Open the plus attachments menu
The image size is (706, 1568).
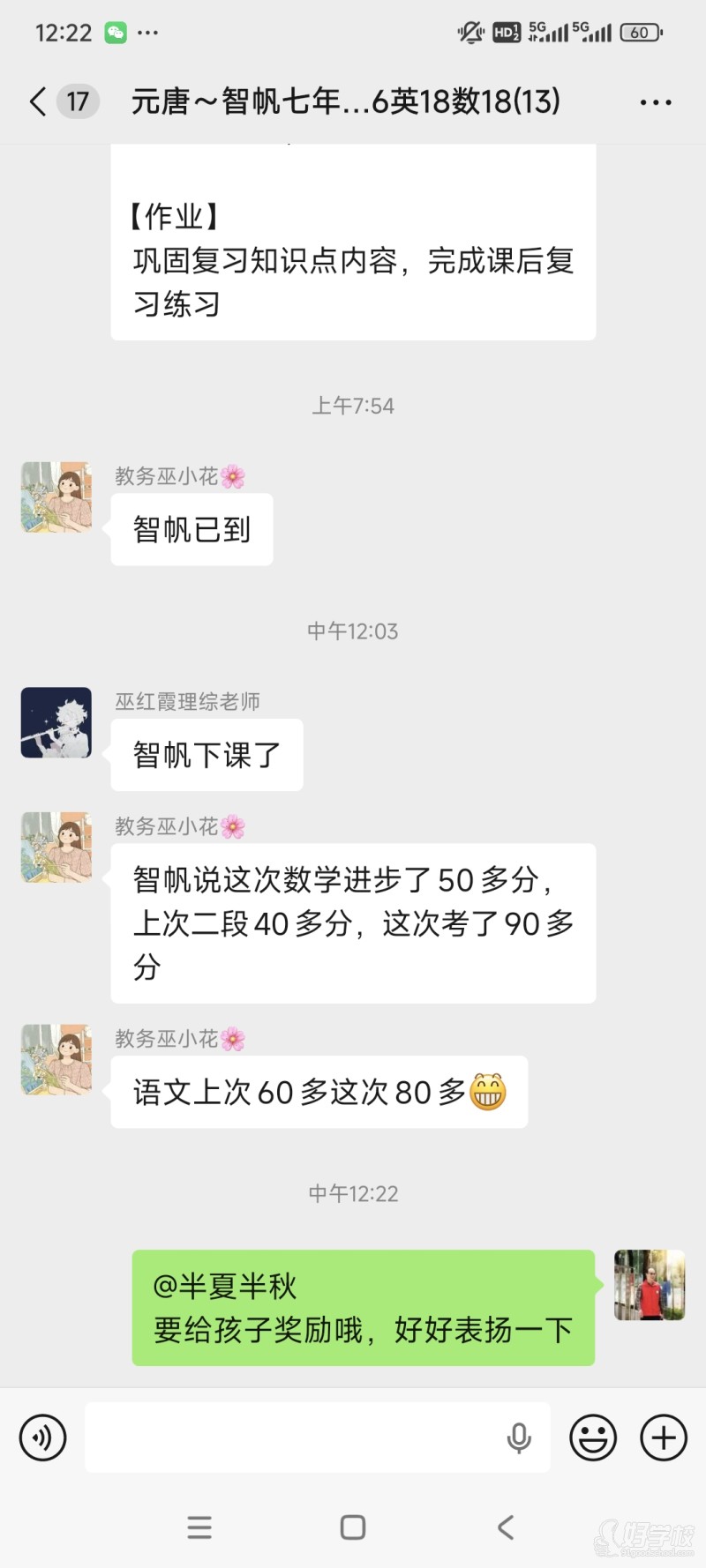click(663, 1437)
